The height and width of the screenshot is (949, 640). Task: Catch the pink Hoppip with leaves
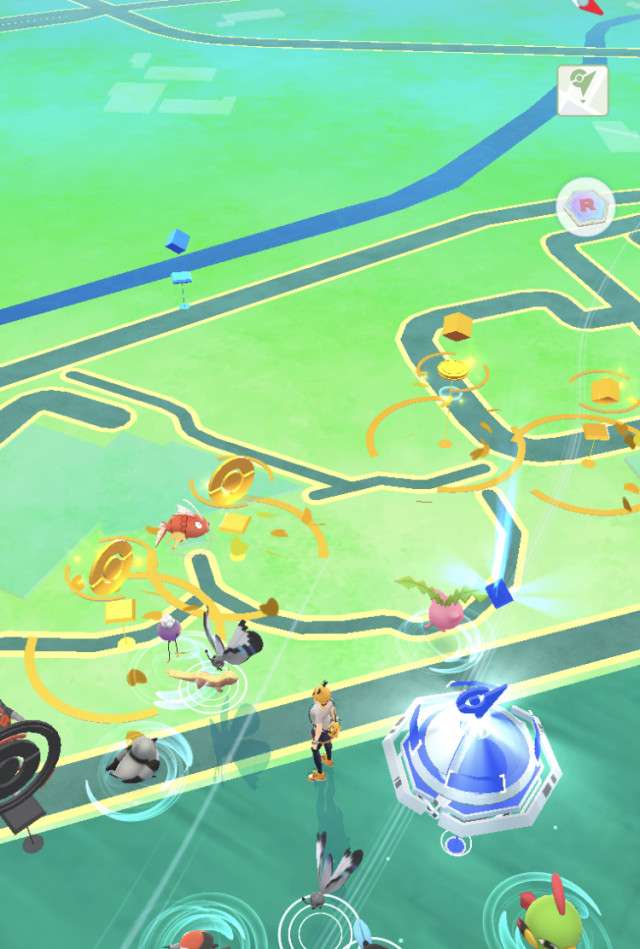pyautogui.click(x=439, y=606)
